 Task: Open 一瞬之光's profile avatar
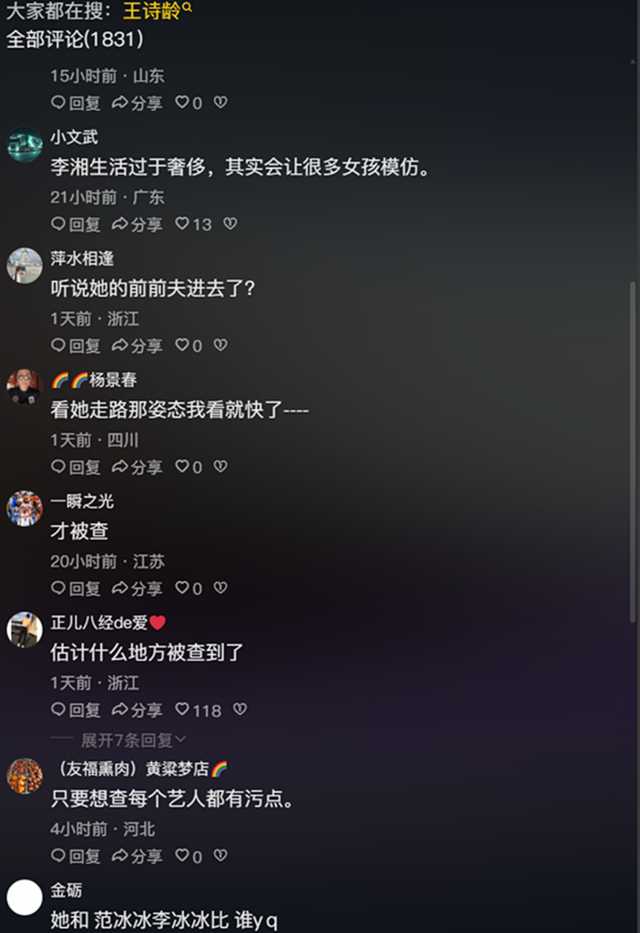click(x=25, y=509)
